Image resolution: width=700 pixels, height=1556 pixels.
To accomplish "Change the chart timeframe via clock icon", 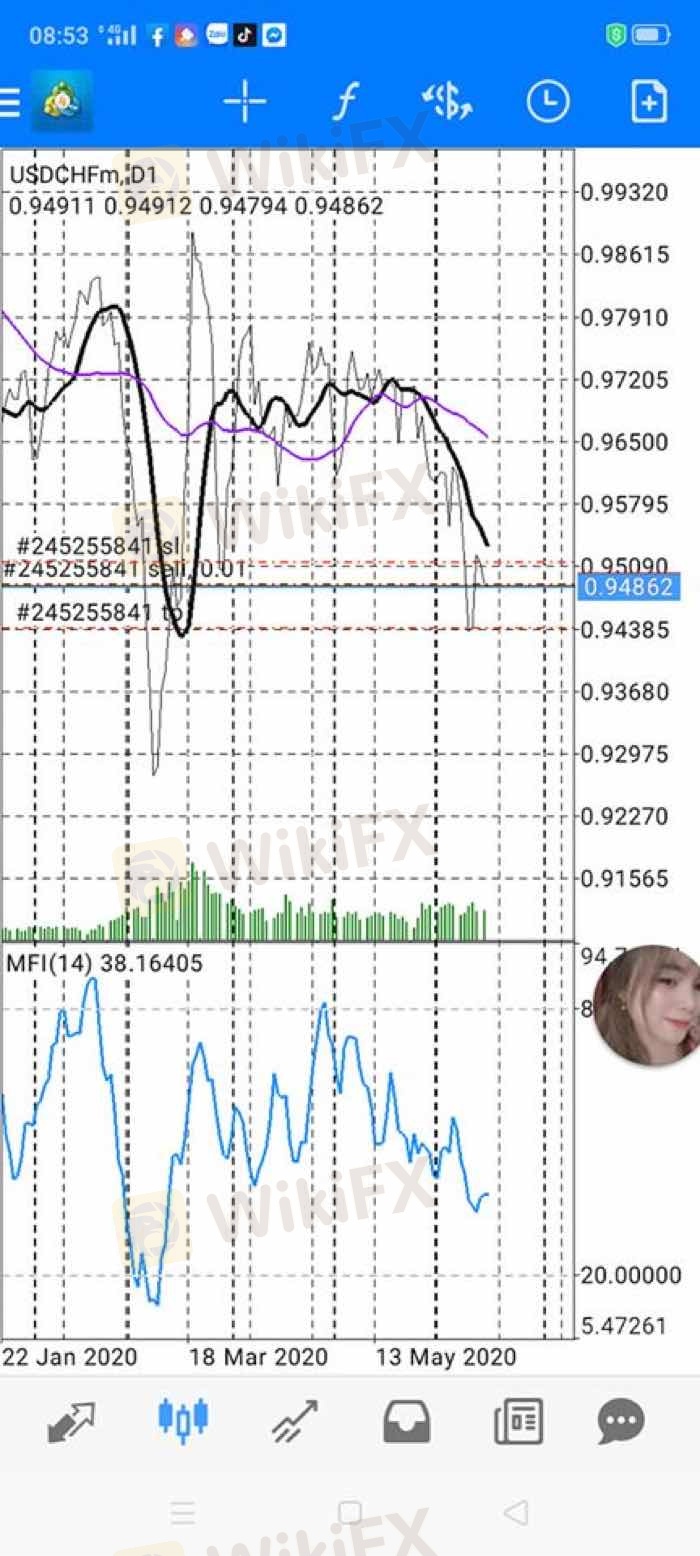I will click(x=548, y=102).
